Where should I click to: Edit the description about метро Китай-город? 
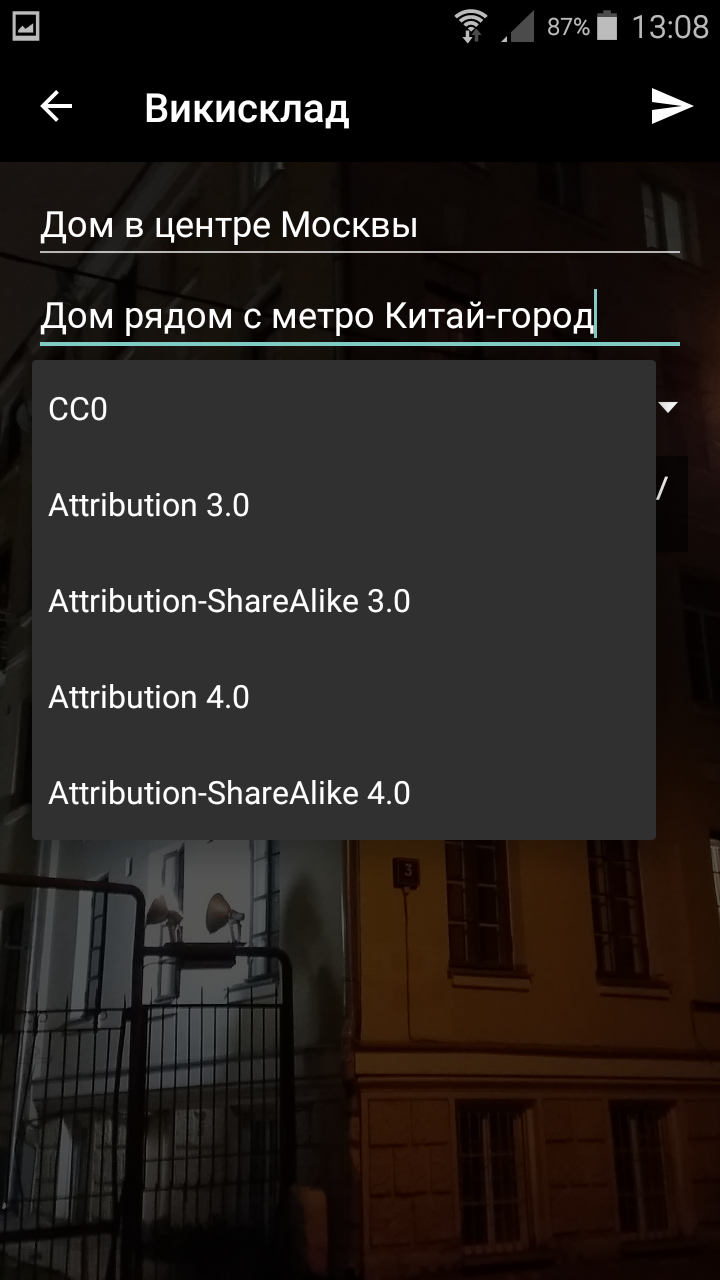pos(358,318)
